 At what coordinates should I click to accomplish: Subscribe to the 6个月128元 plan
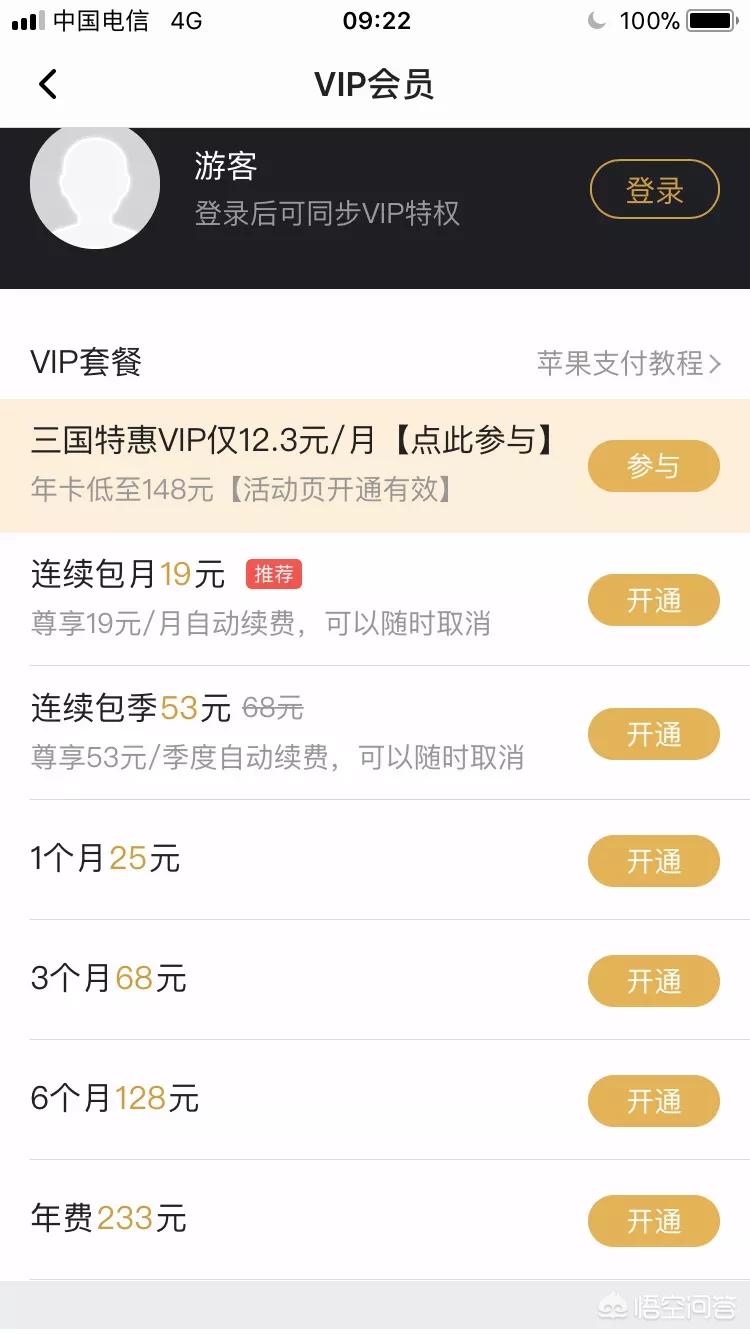click(653, 1101)
